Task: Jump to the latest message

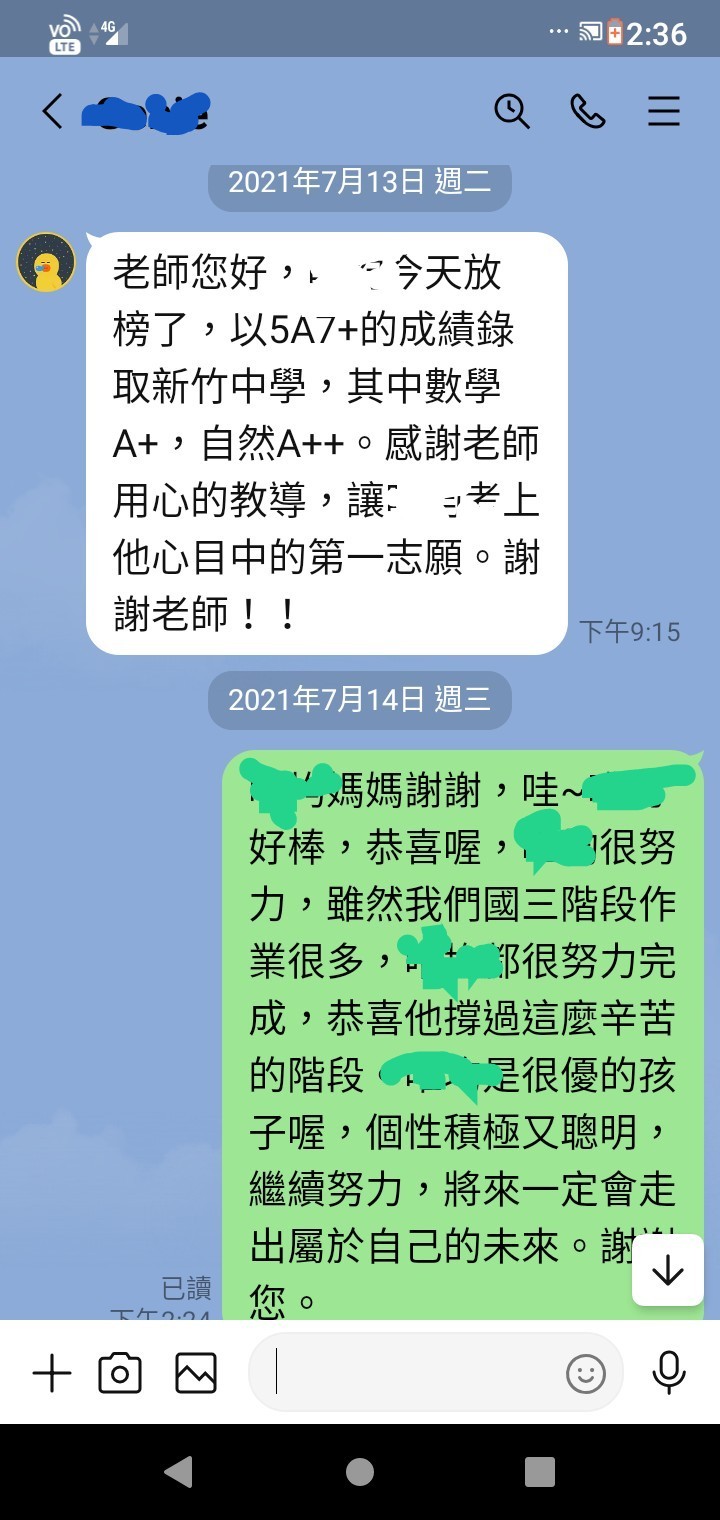Action: [667, 1270]
